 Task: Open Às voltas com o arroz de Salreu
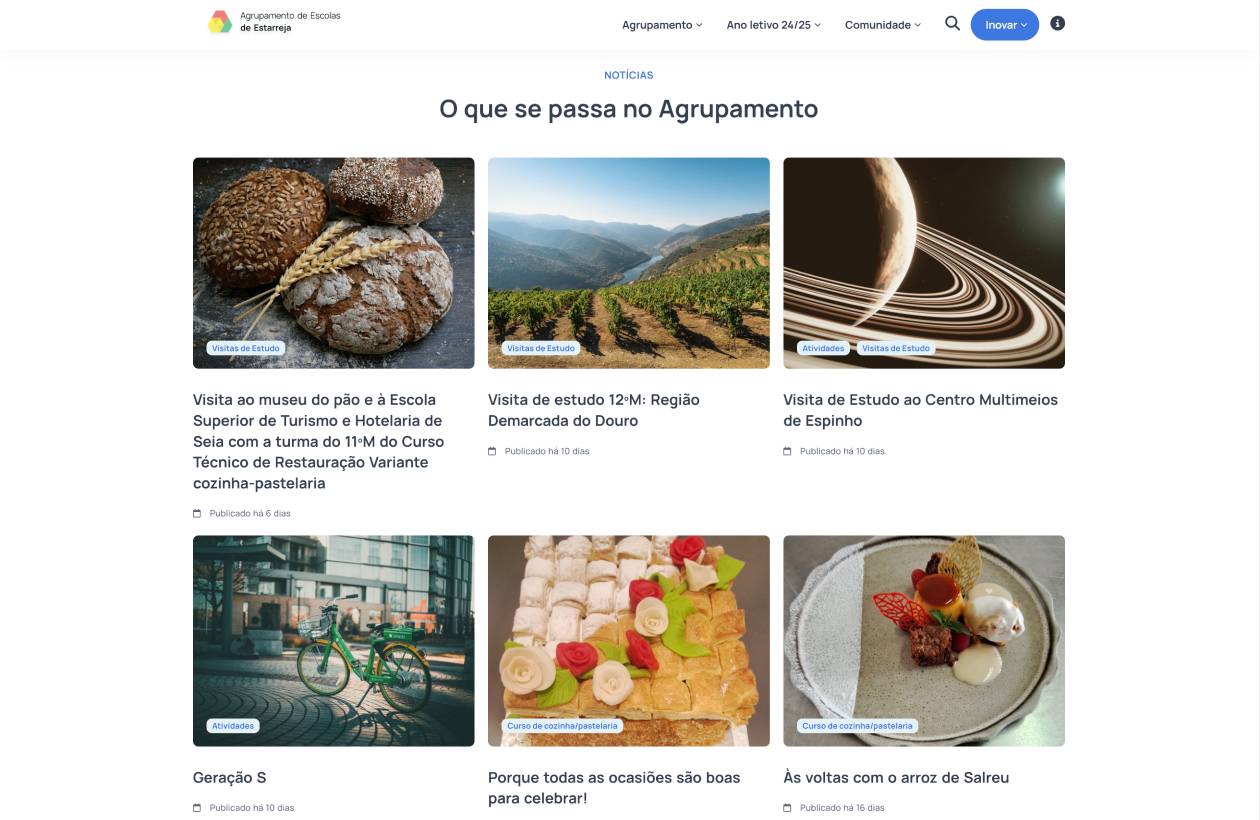click(895, 777)
